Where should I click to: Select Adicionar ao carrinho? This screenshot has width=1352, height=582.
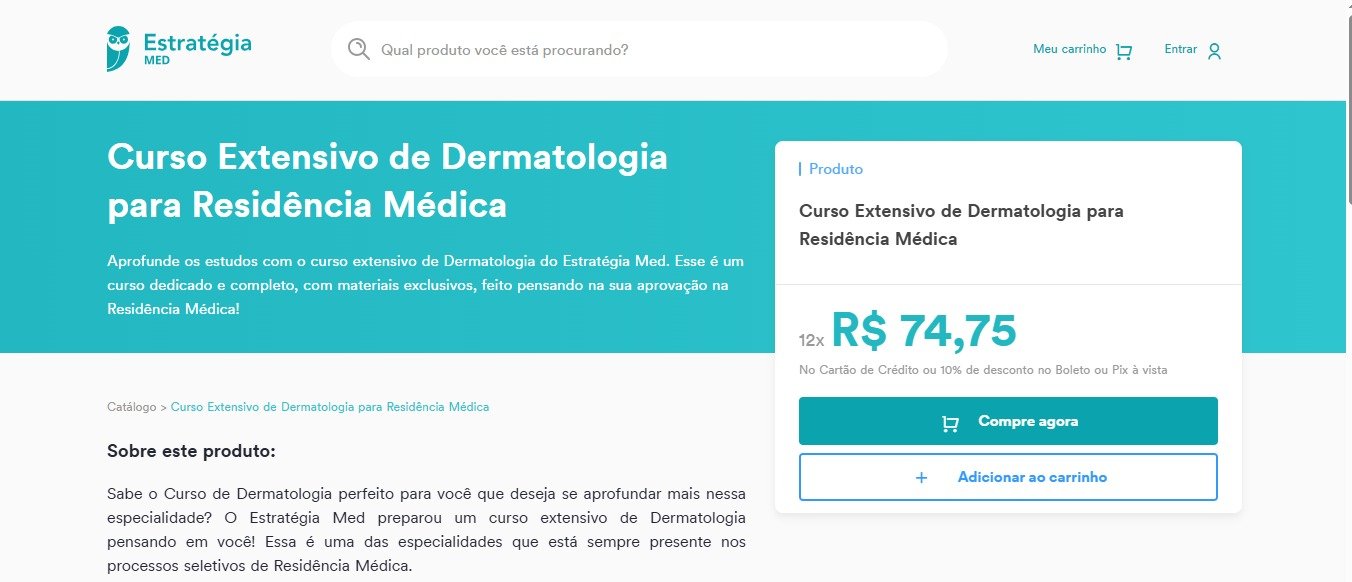click(1008, 477)
